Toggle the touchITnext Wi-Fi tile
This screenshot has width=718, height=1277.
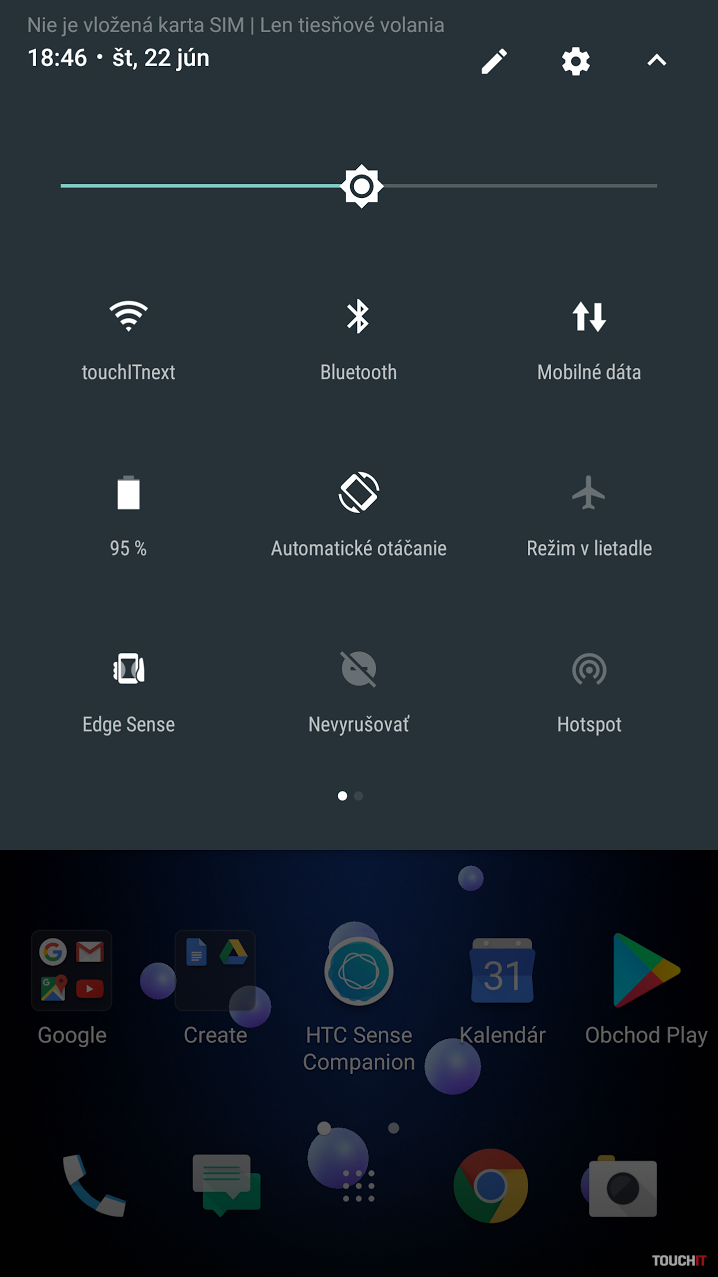point(128,319)
